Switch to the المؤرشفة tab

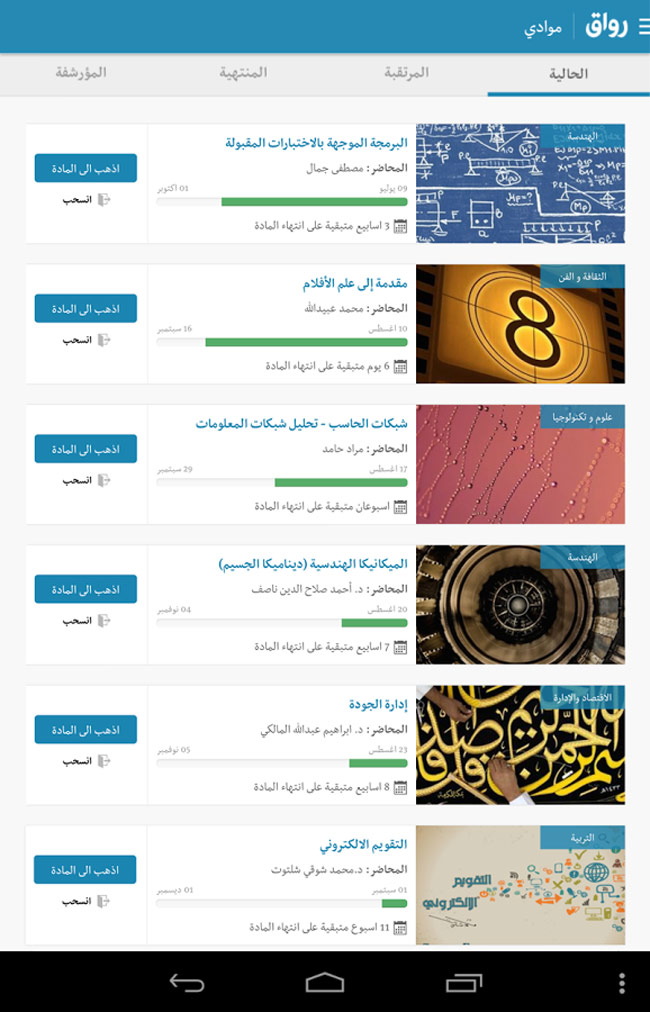click(81, 73)
